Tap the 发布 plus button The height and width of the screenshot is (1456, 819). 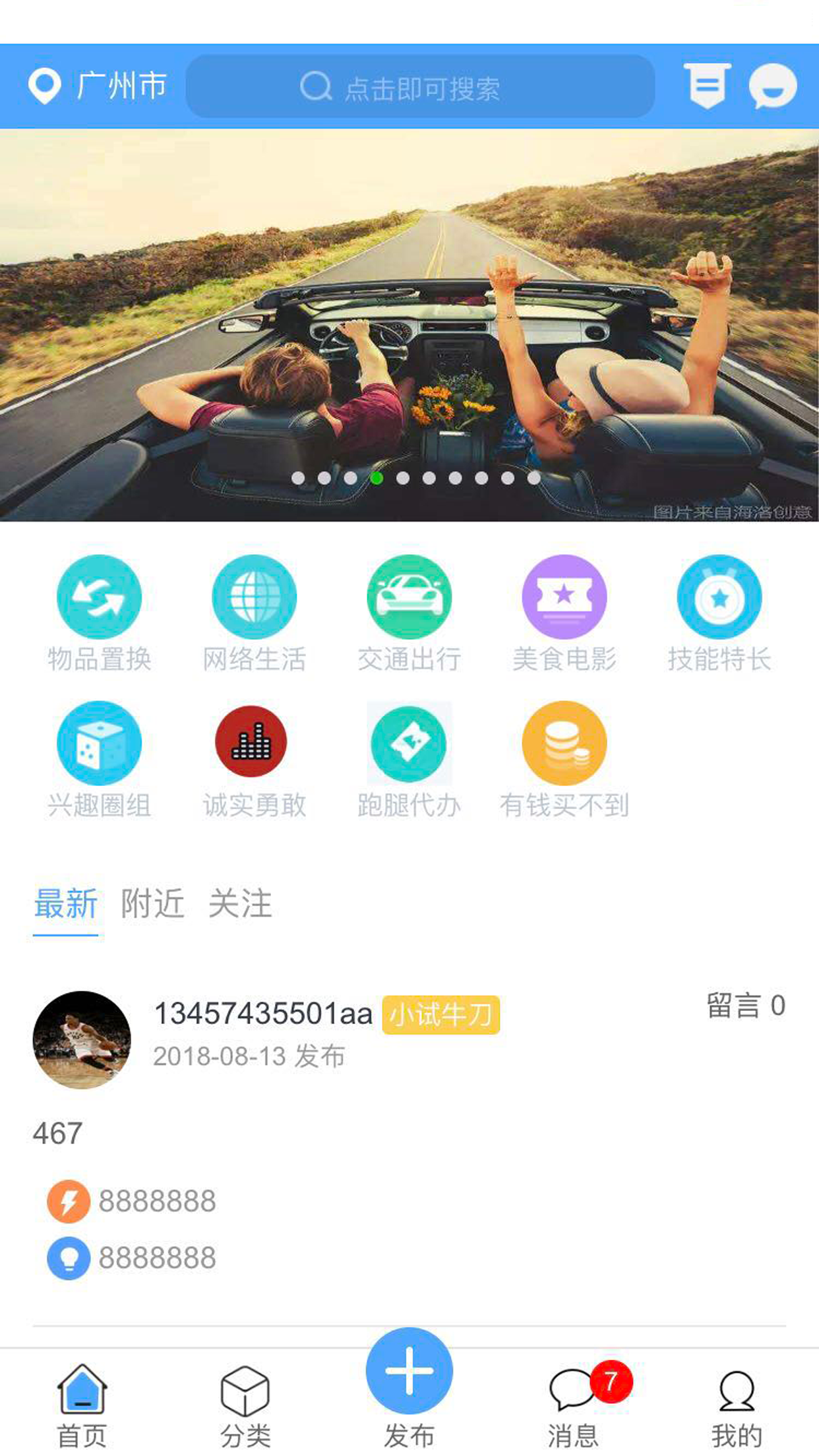coord(409,1372)
